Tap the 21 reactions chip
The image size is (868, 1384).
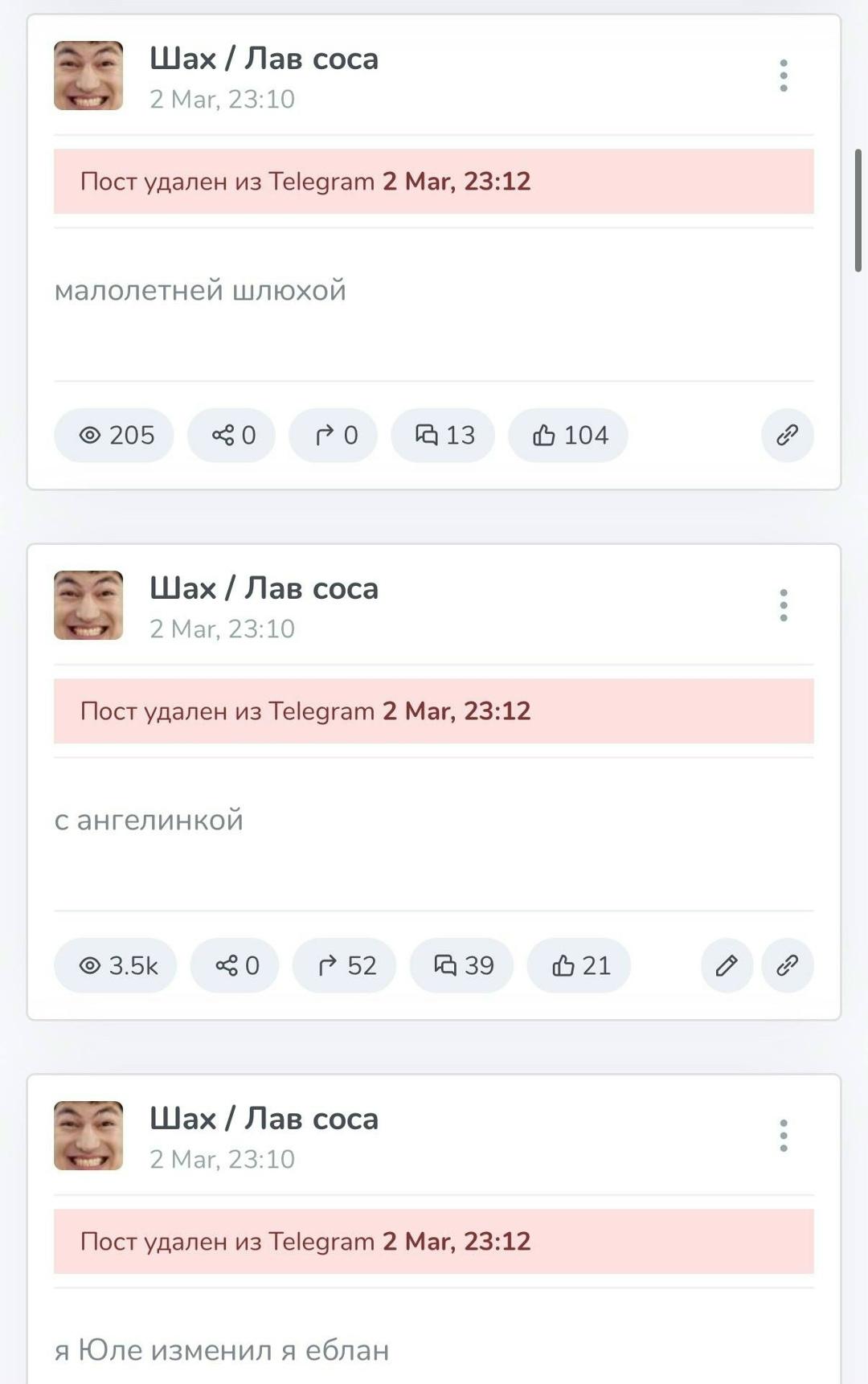click(x=579, y=964)
